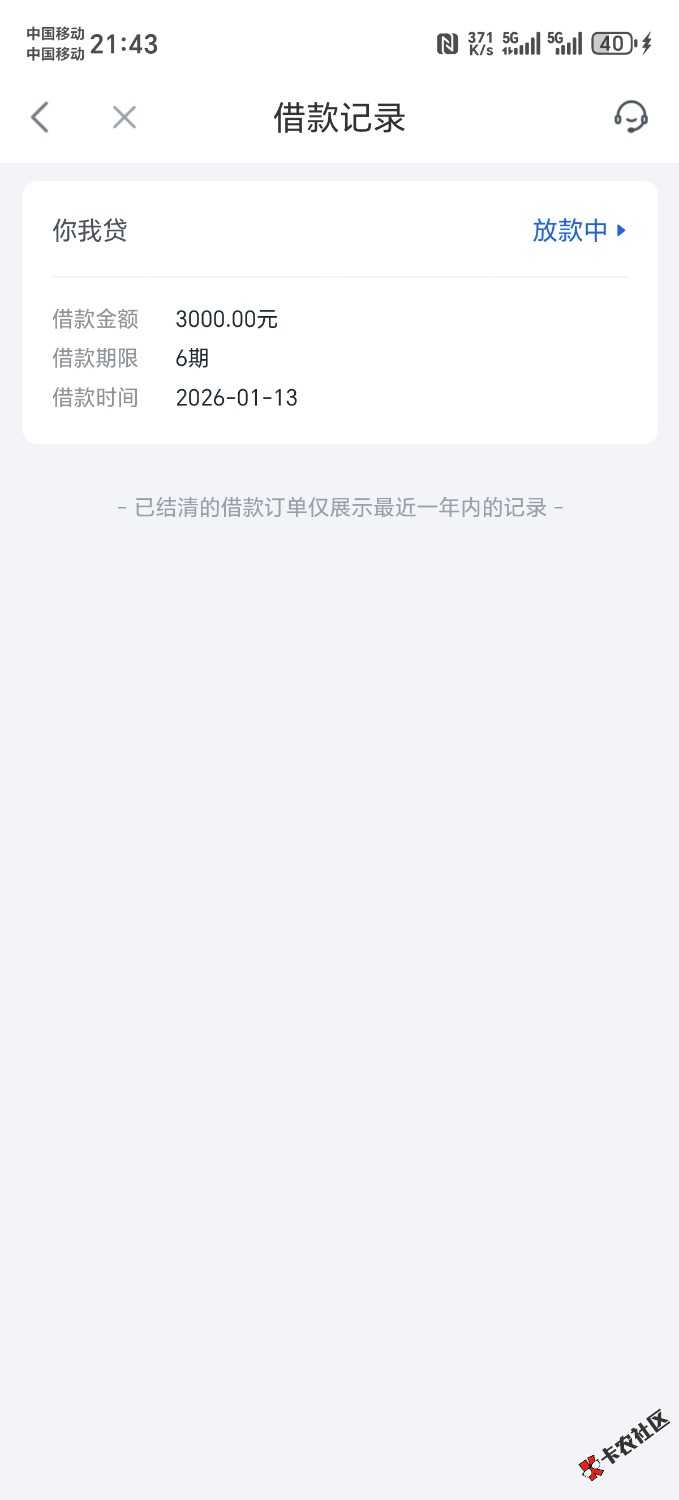Open customer service headset icon
The image size is (679, 1500).
tap(630, 117)
